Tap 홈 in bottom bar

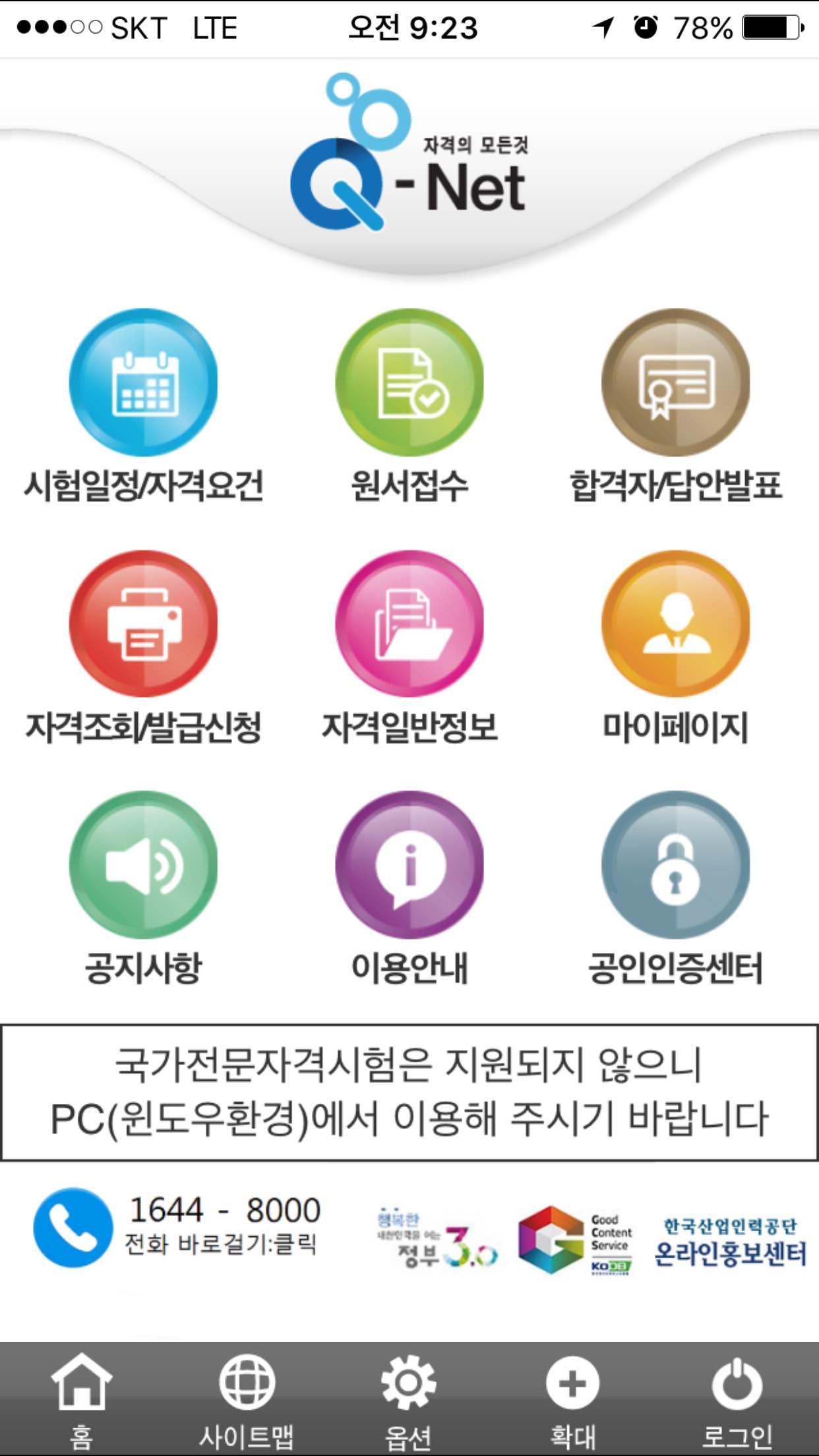click(81, 1399)
